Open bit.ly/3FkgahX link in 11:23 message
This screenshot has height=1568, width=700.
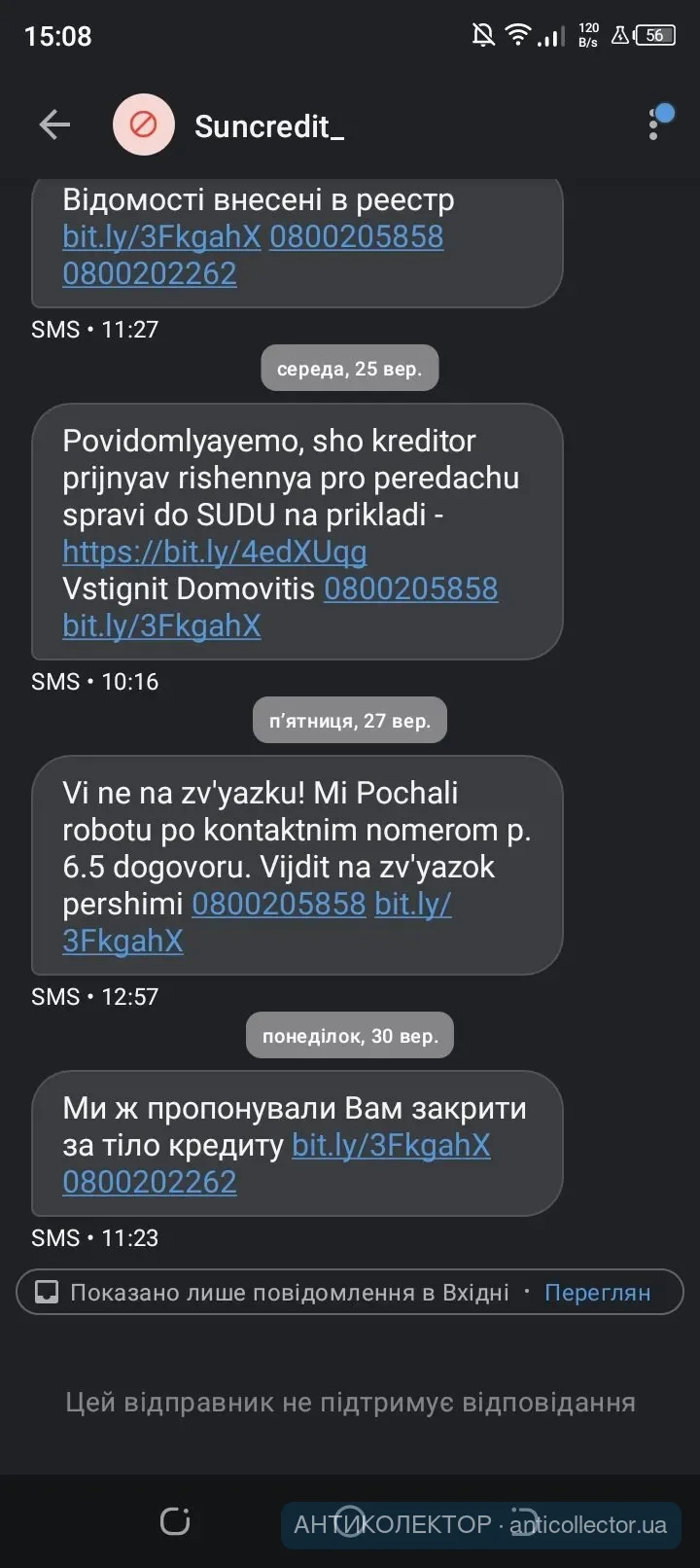point(391,1145)
